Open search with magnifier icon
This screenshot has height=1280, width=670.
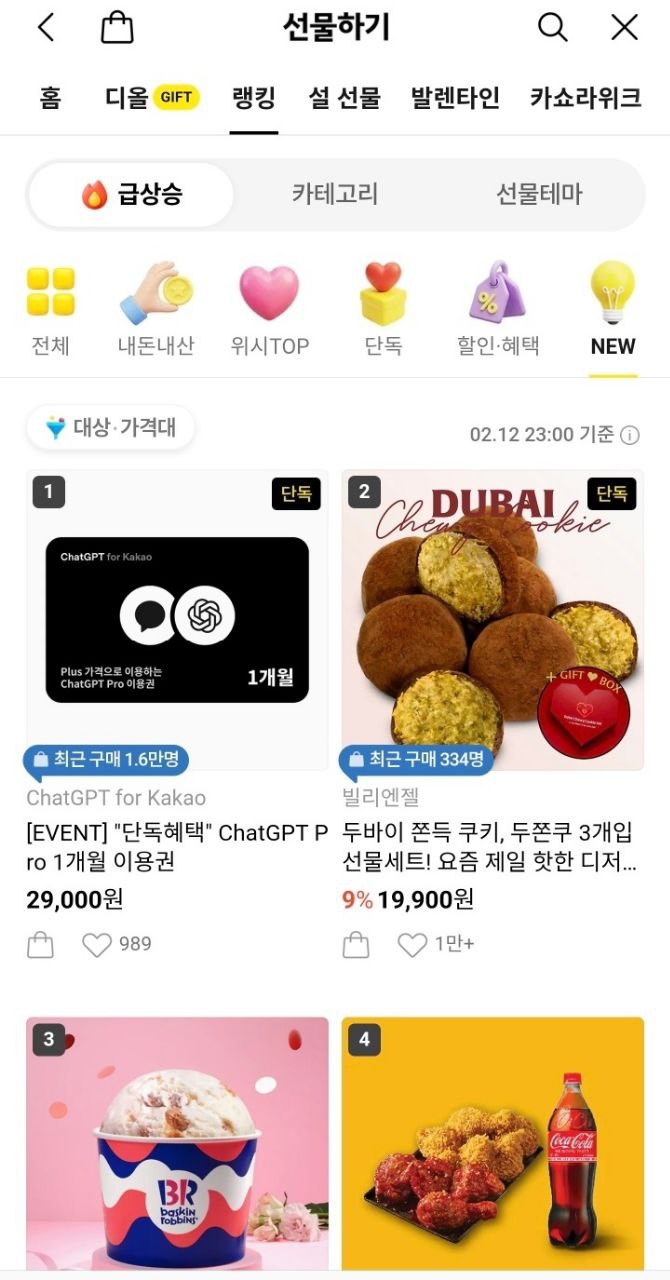(x=552, y=27)
